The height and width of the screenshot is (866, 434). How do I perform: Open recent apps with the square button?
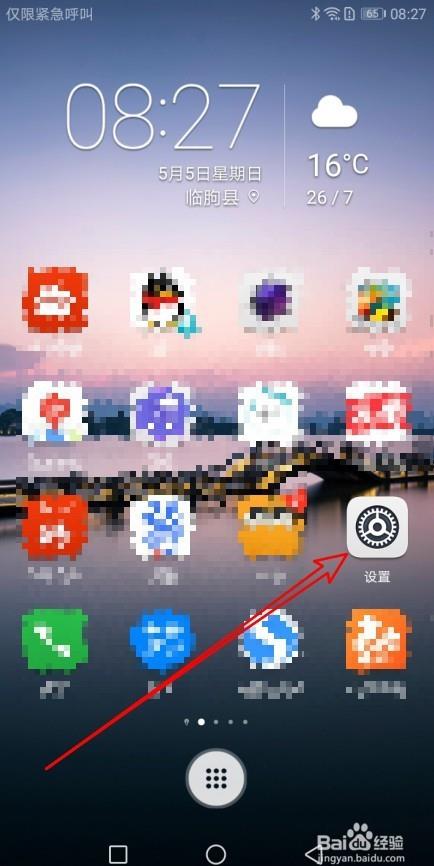pos(118,853)
